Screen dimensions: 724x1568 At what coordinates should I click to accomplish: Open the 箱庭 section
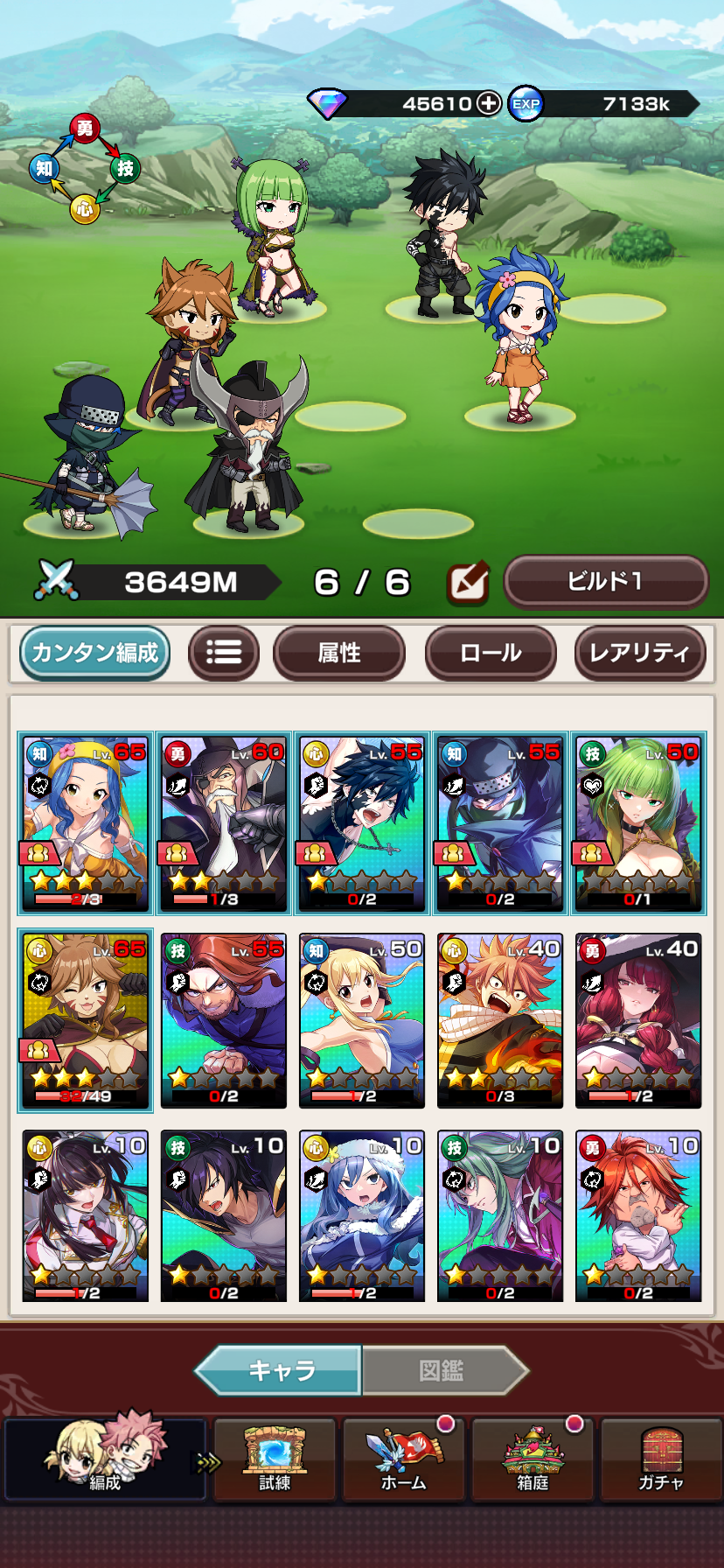pos(533,1459)
